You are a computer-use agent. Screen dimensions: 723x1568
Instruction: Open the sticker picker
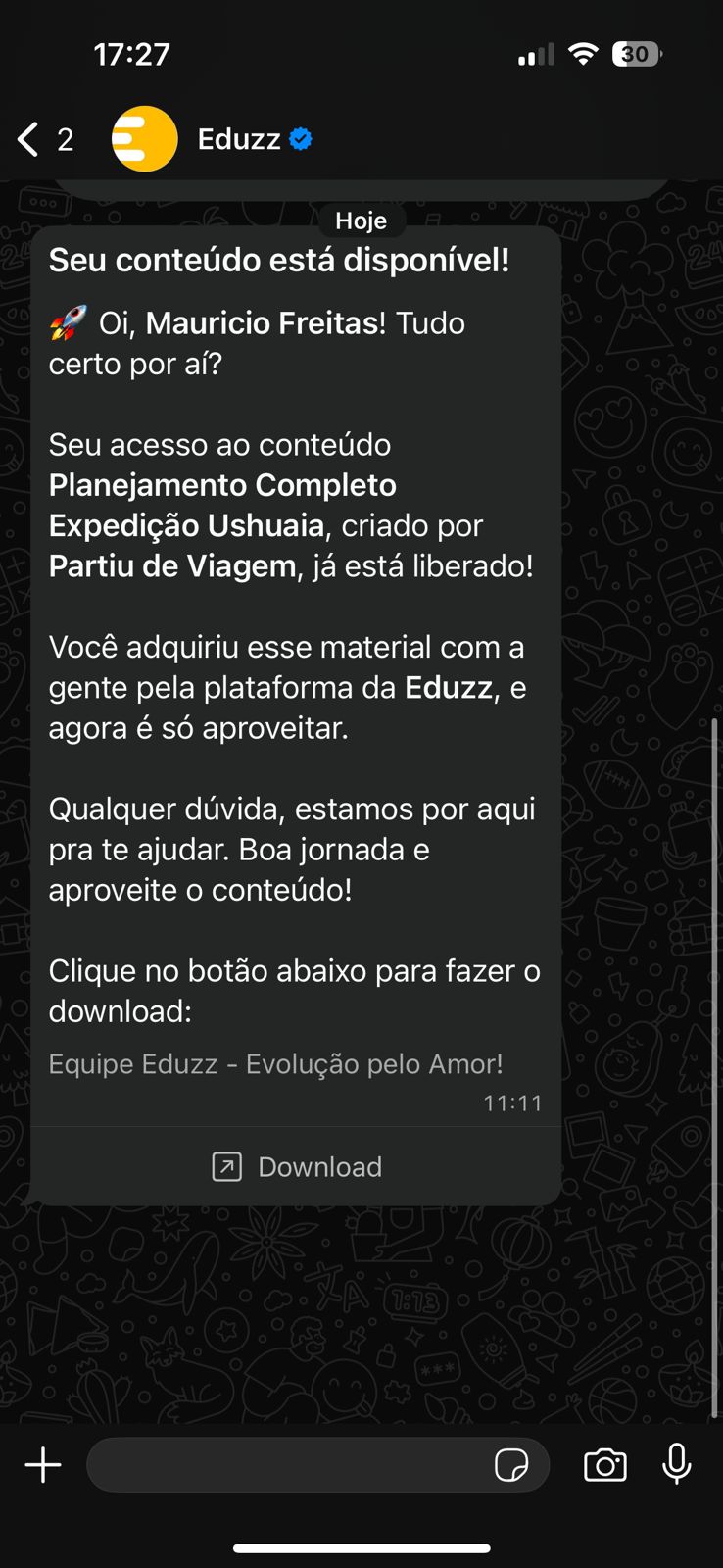[511, 1465]
